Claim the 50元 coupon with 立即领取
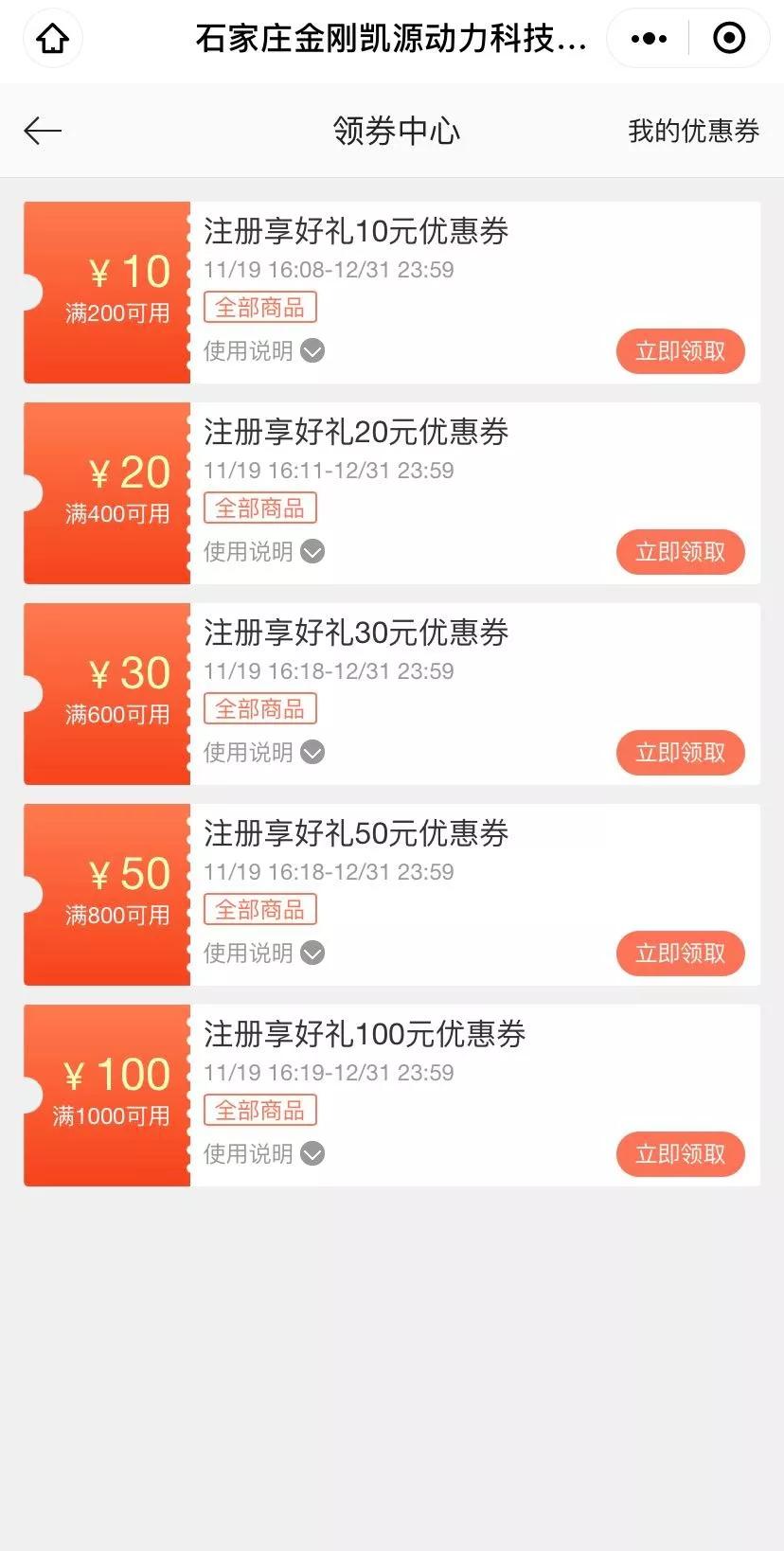Image resolution: width=784 pixels, height=1551 pixels. point(681,954)
